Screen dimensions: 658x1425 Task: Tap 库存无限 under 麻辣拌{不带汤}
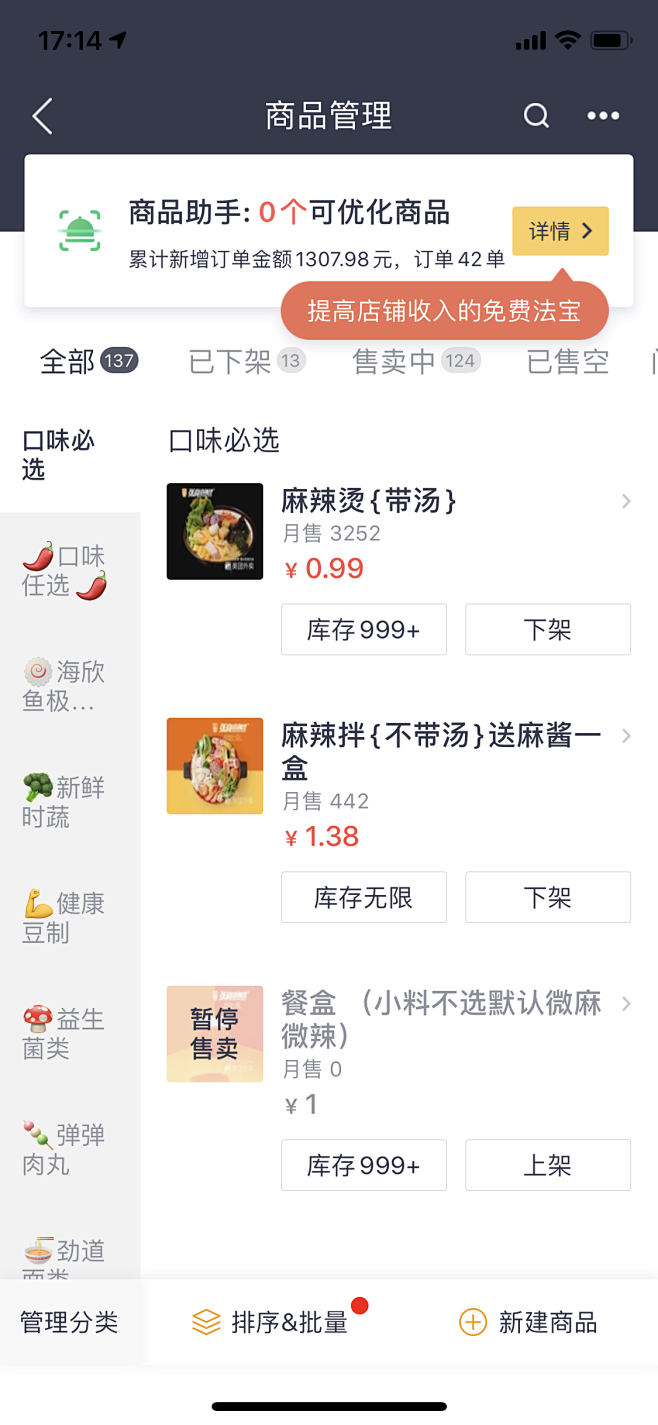tap(364, 897)
